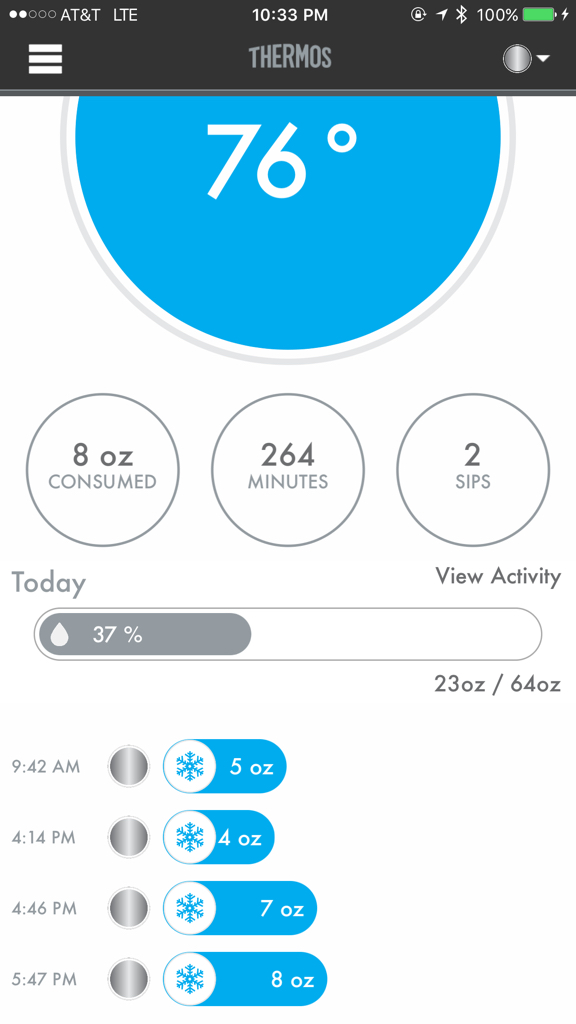Open the 9:42 AM 5 oz entry
The image size is (576, 1024).
(x=225, y=766)
